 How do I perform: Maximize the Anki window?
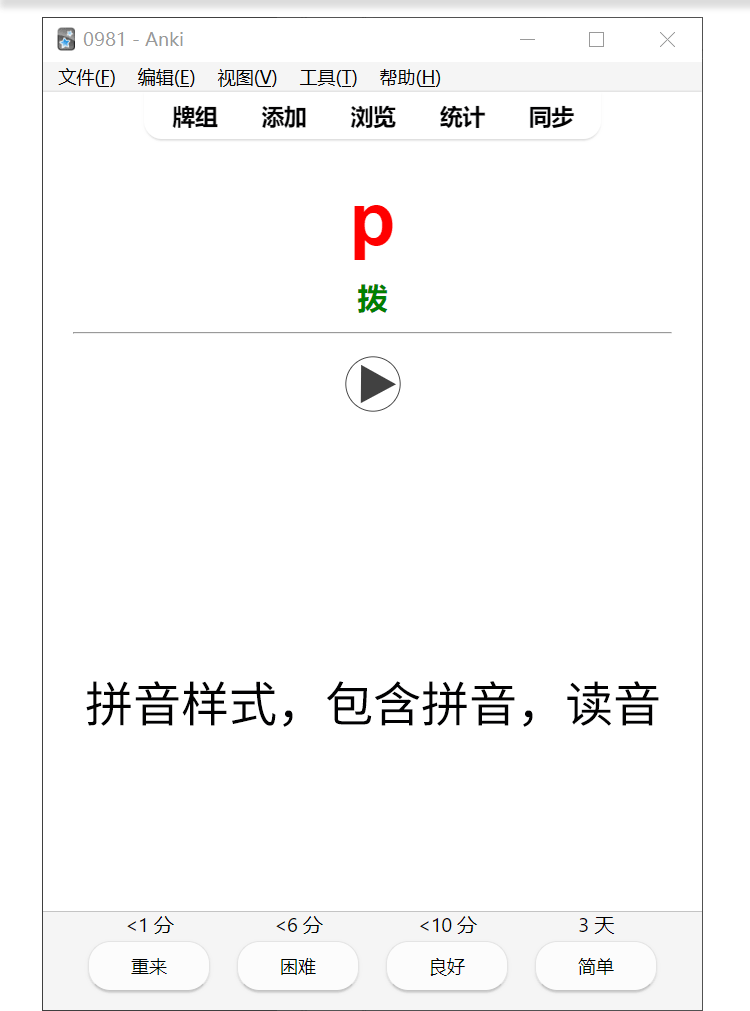(x=597, y=40)
